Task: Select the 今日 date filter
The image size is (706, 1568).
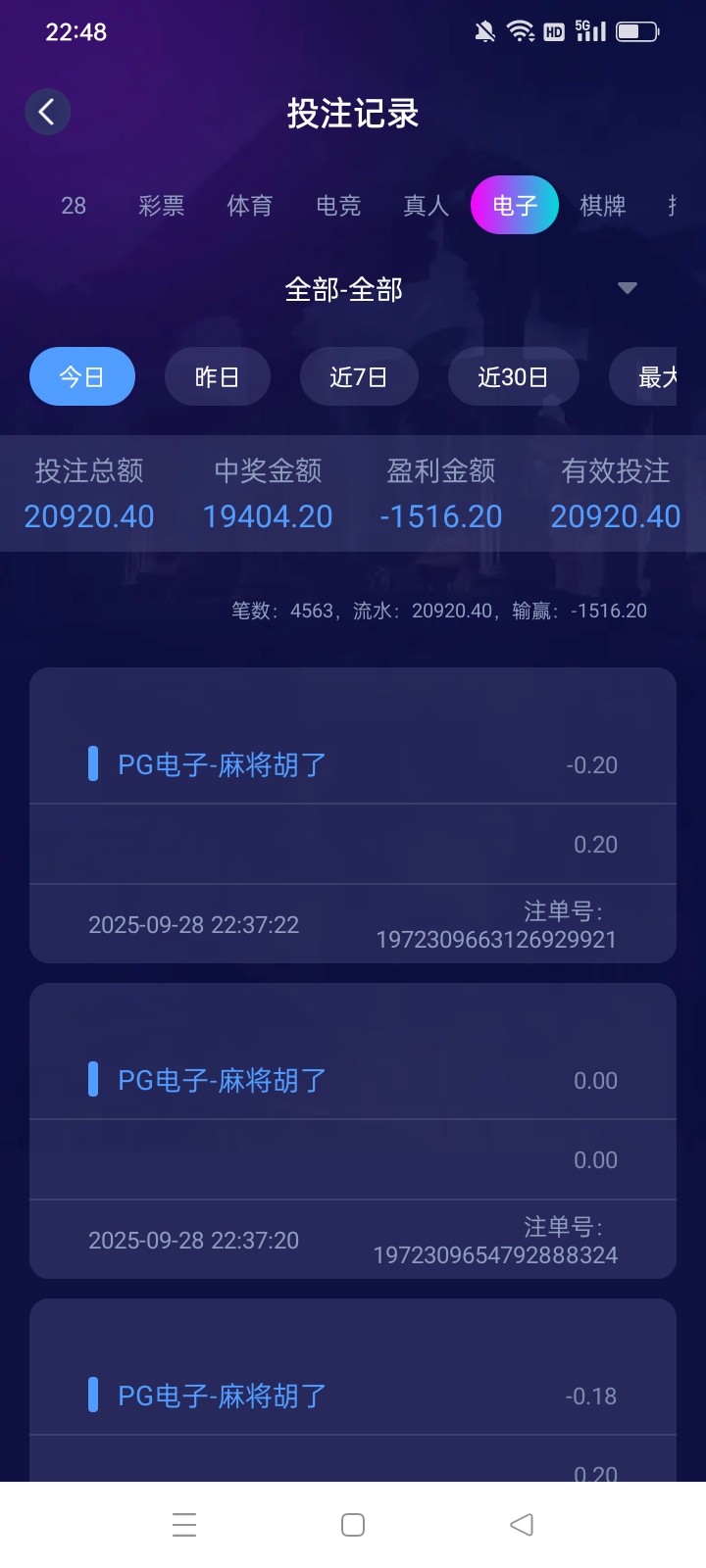Action: (x=81, y=376)
